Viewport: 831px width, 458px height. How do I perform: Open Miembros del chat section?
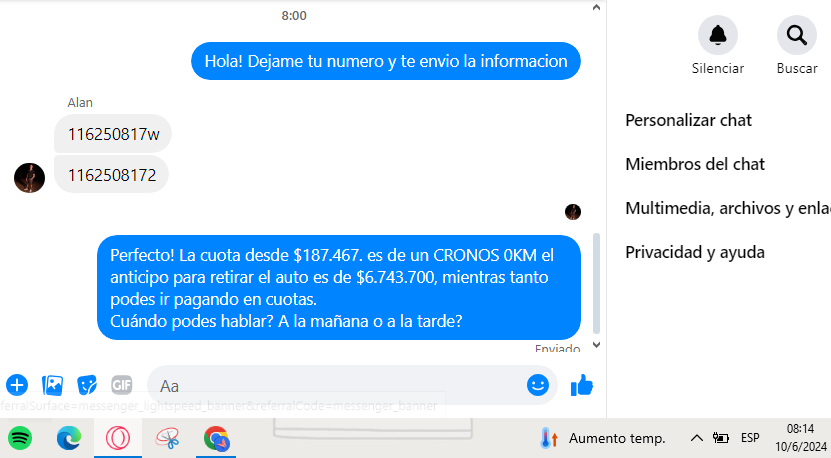click(694, 164)
